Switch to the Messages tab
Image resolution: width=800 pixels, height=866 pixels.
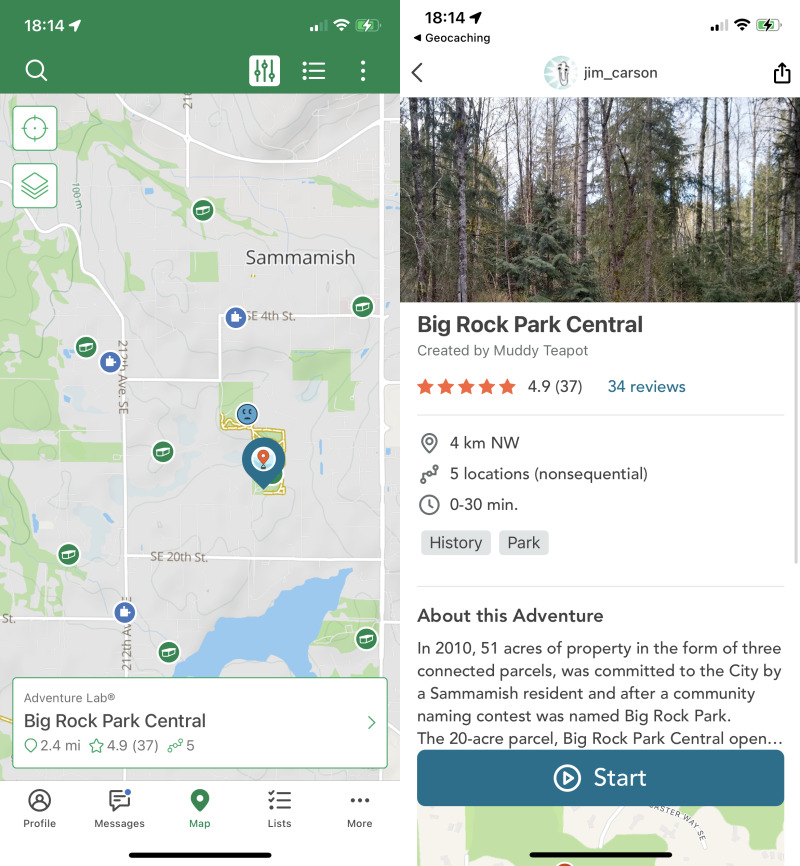tap(120, 808)
